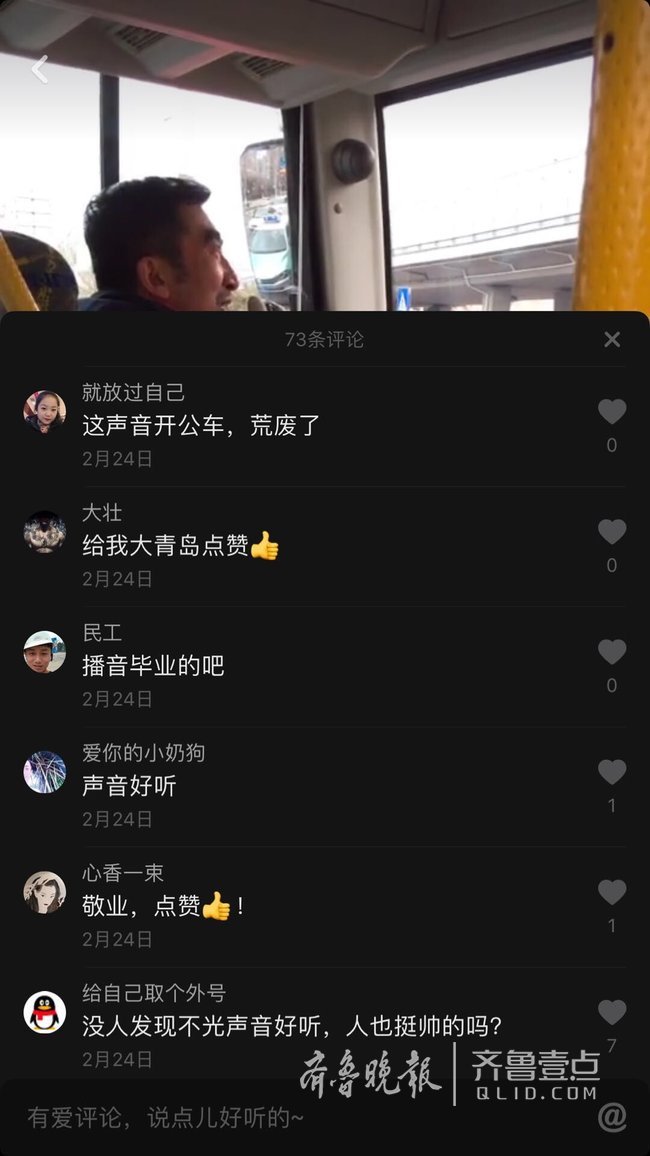Go back with the top-left arrow

[x=40, y=70]
